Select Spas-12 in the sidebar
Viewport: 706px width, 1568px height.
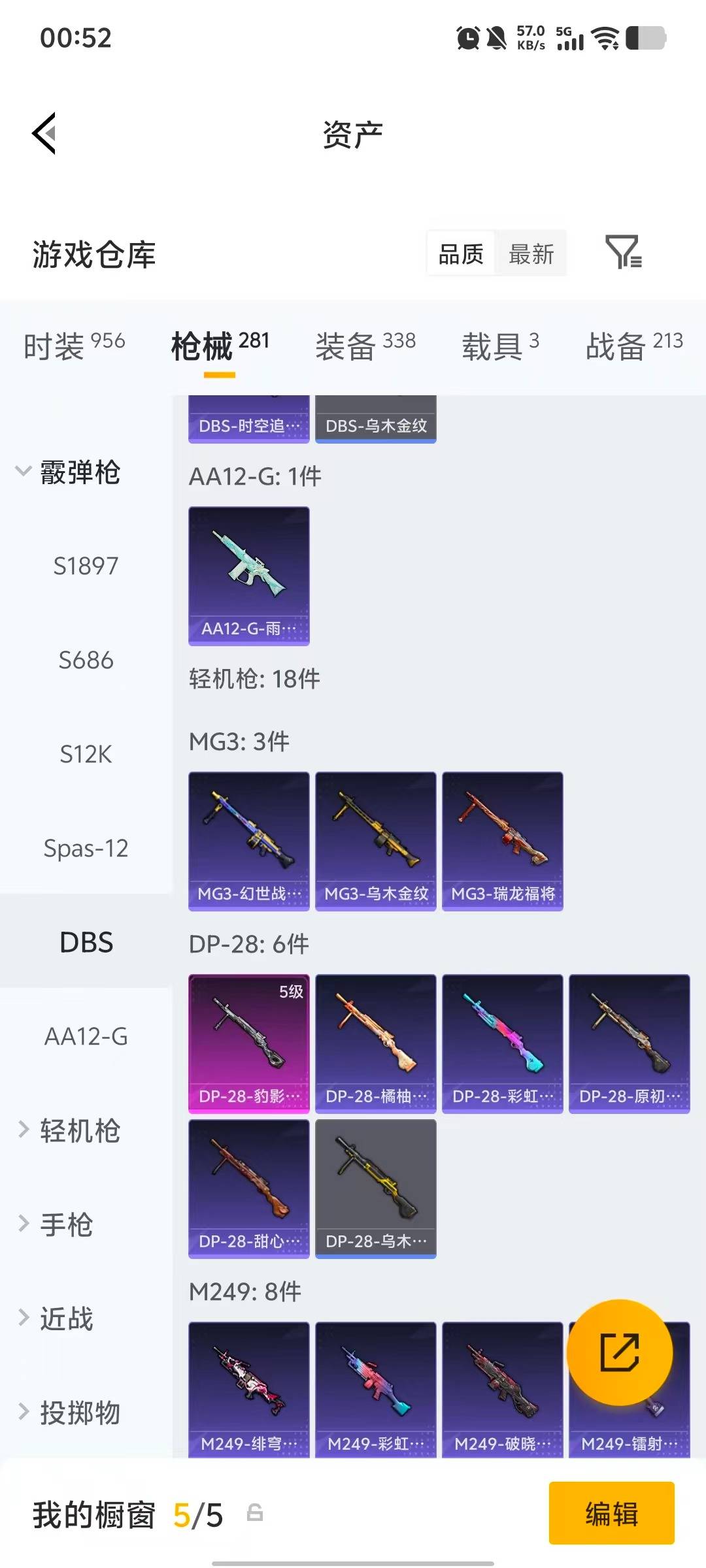(x=86, y=848)
